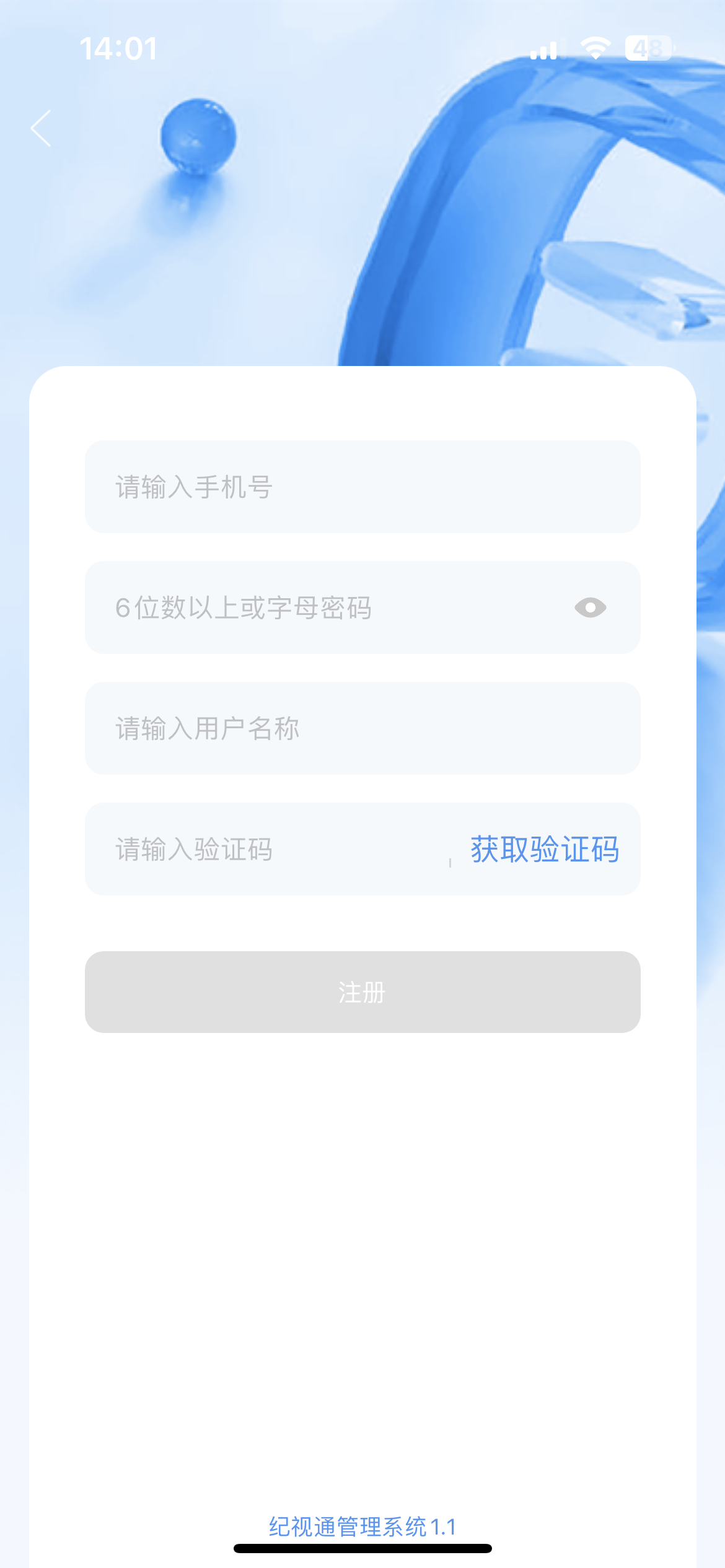The width and height of the screenshot is (725, 1568).
Task: Select the username field (请输入用户名称)
Action: (362, 728)
